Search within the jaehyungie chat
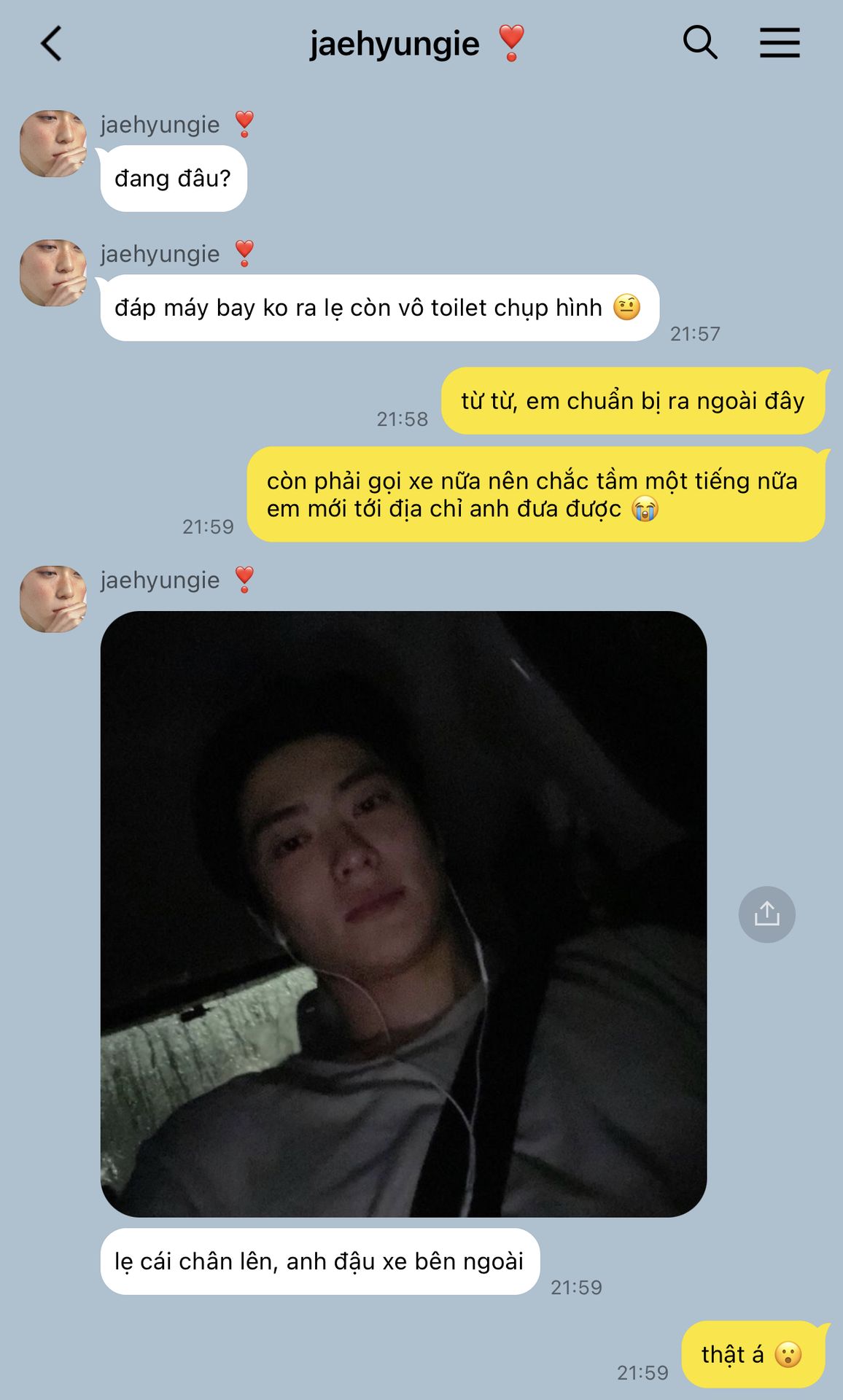Viewport: 843px width, 1400px height. 700,42
